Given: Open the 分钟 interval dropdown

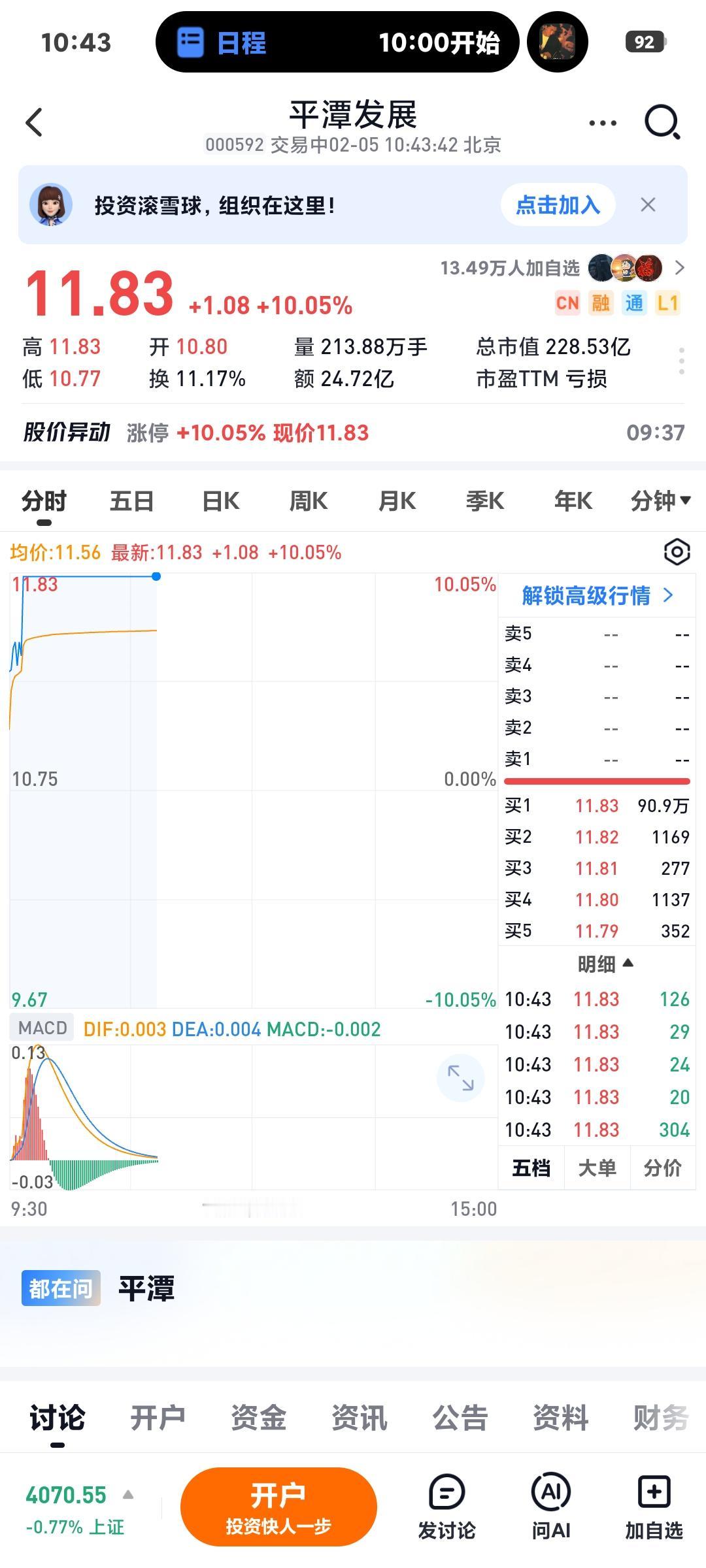Looking at the screenshot, I should pos(660,499).
